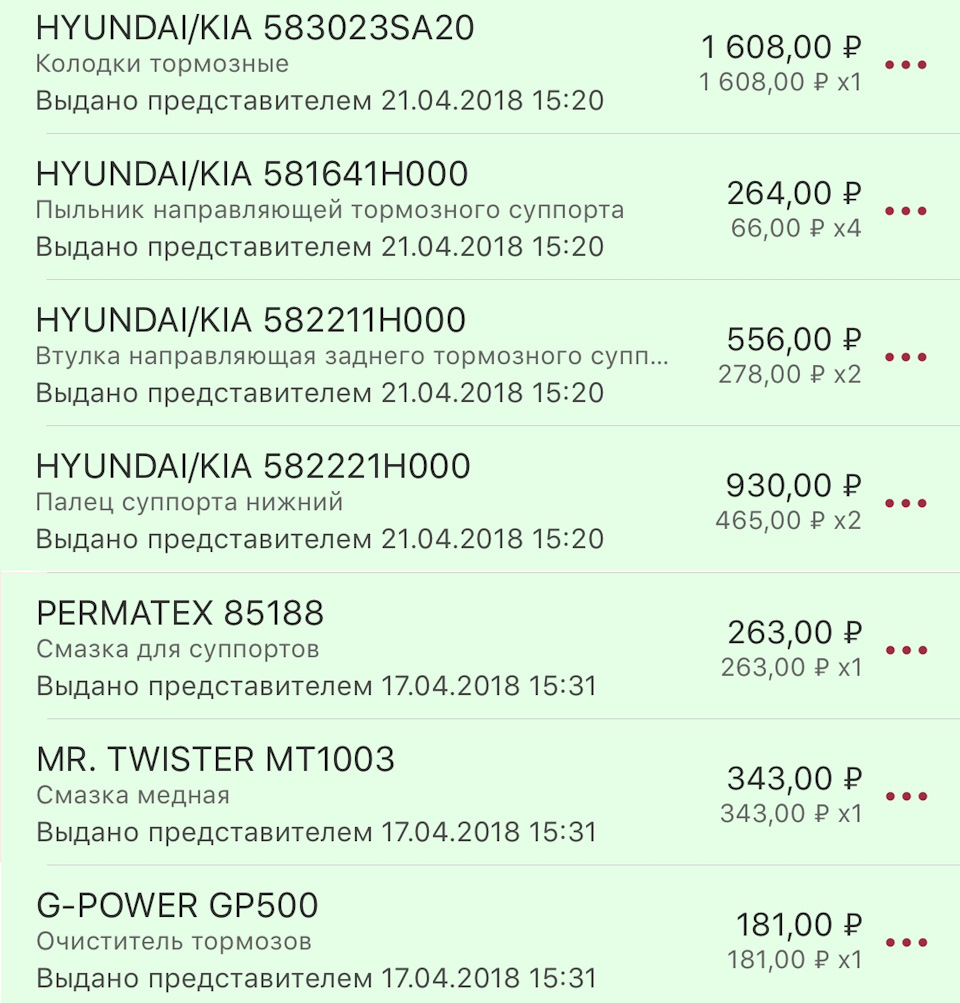Open the Втулка направляющая заднего тормозного item
960x1003 pixels.
(350, 357)
